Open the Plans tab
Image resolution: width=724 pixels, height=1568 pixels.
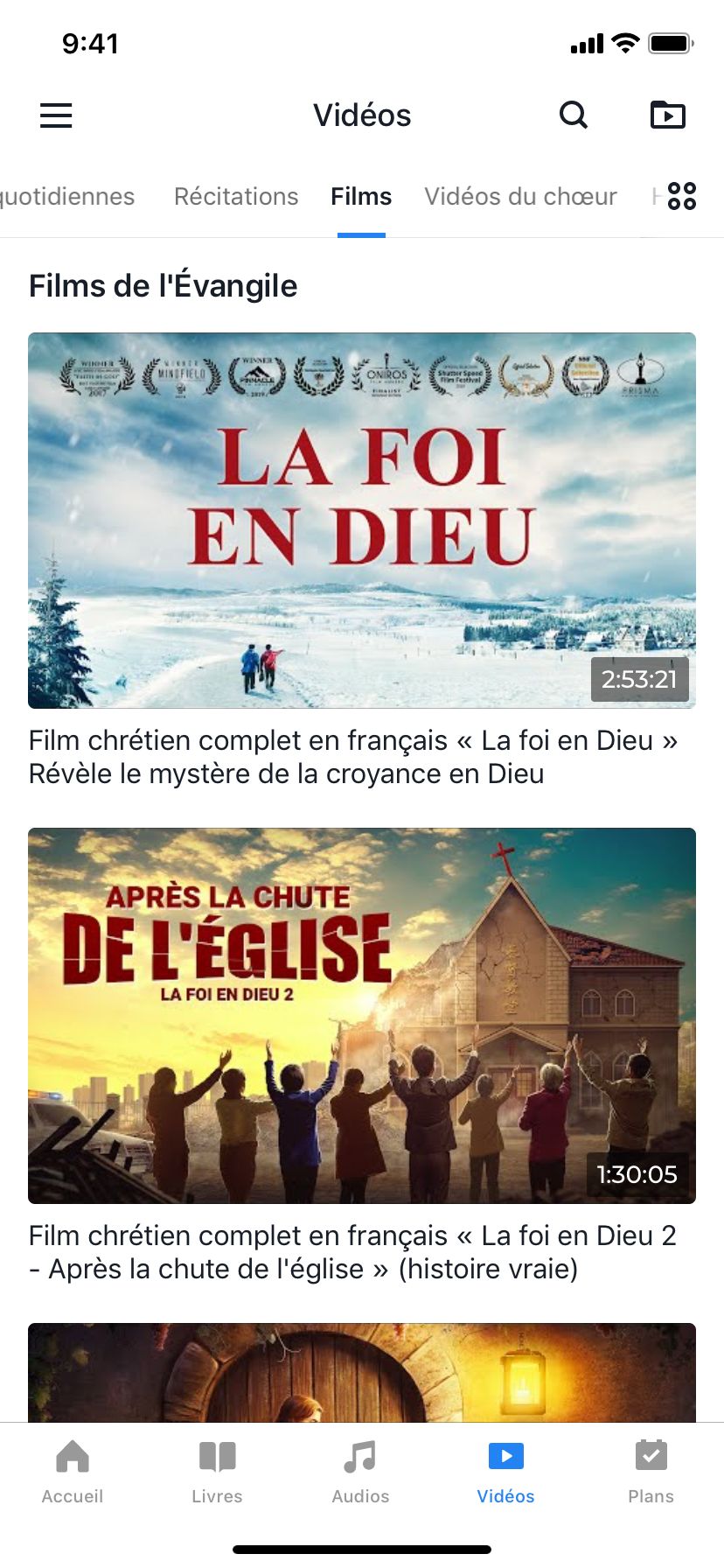click(x=651, y=1472)
